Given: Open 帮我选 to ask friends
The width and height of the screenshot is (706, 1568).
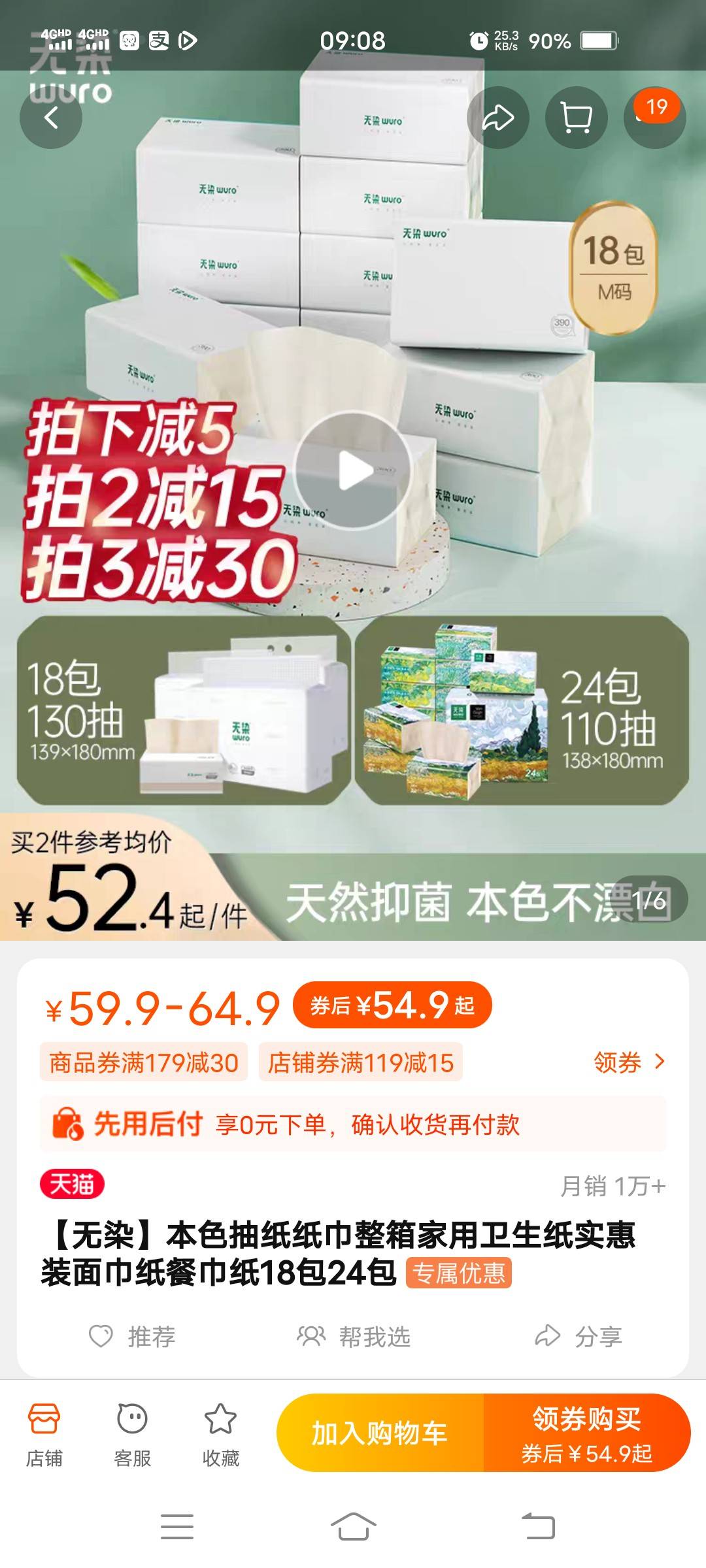Looking at the screenshot, I should pos(354,1336).
